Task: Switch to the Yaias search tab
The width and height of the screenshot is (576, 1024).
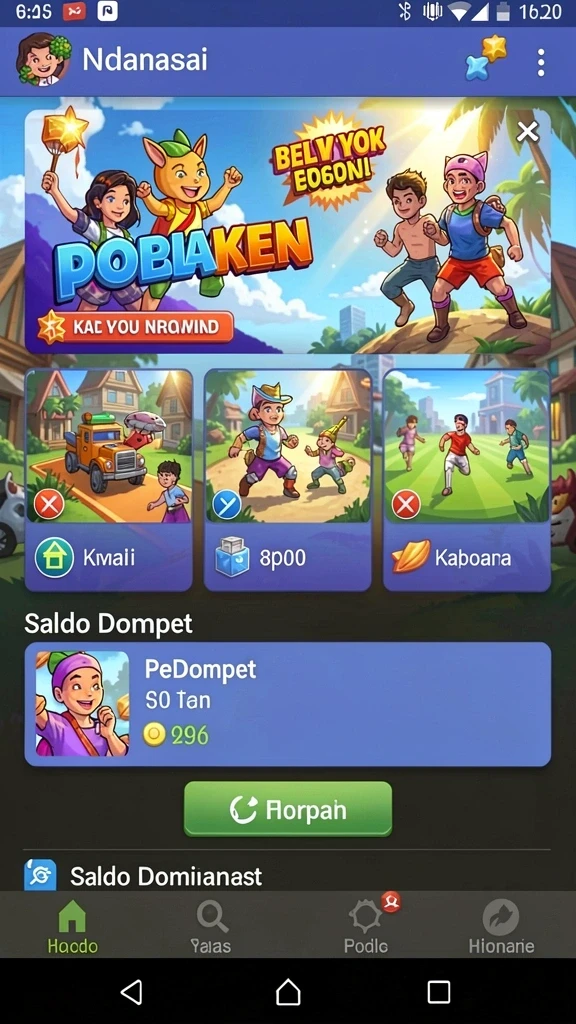Action: [x=211, y=927]
